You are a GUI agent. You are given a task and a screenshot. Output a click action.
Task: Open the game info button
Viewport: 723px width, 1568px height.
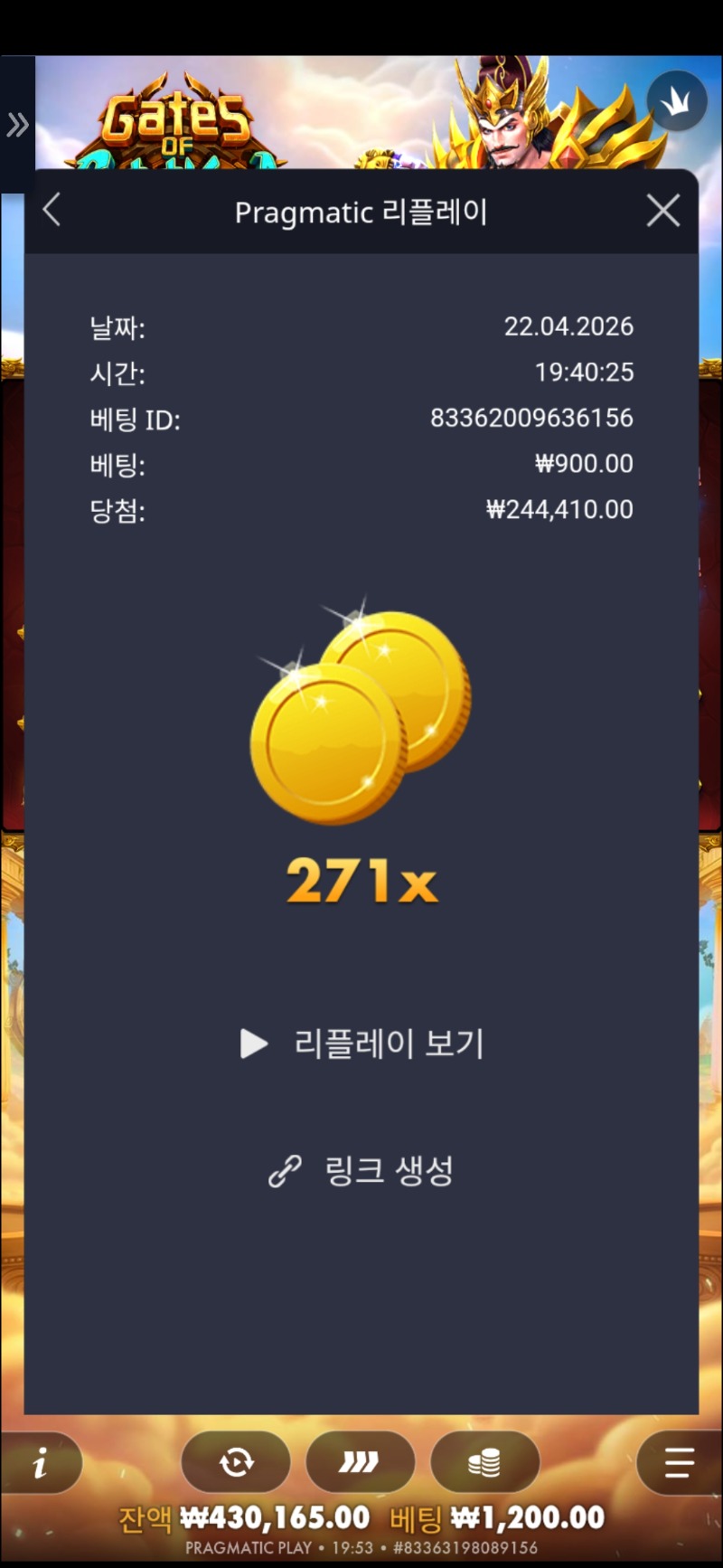coord(40,1463)
